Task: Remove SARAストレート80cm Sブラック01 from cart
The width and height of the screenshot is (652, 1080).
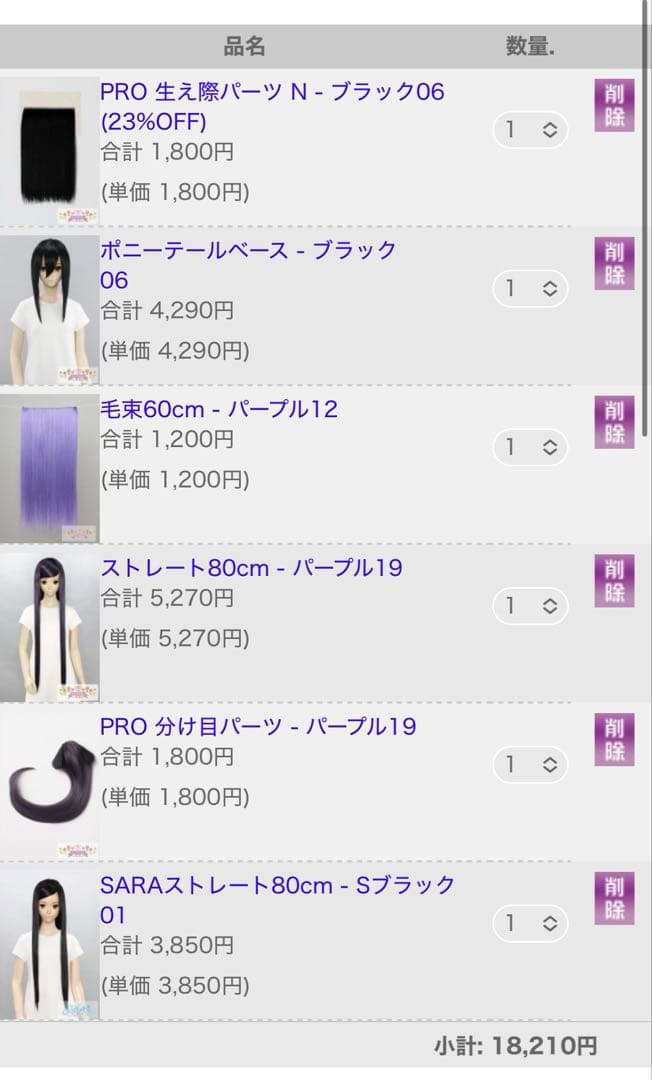Action: pyautogui.click(x=614, y=899)
